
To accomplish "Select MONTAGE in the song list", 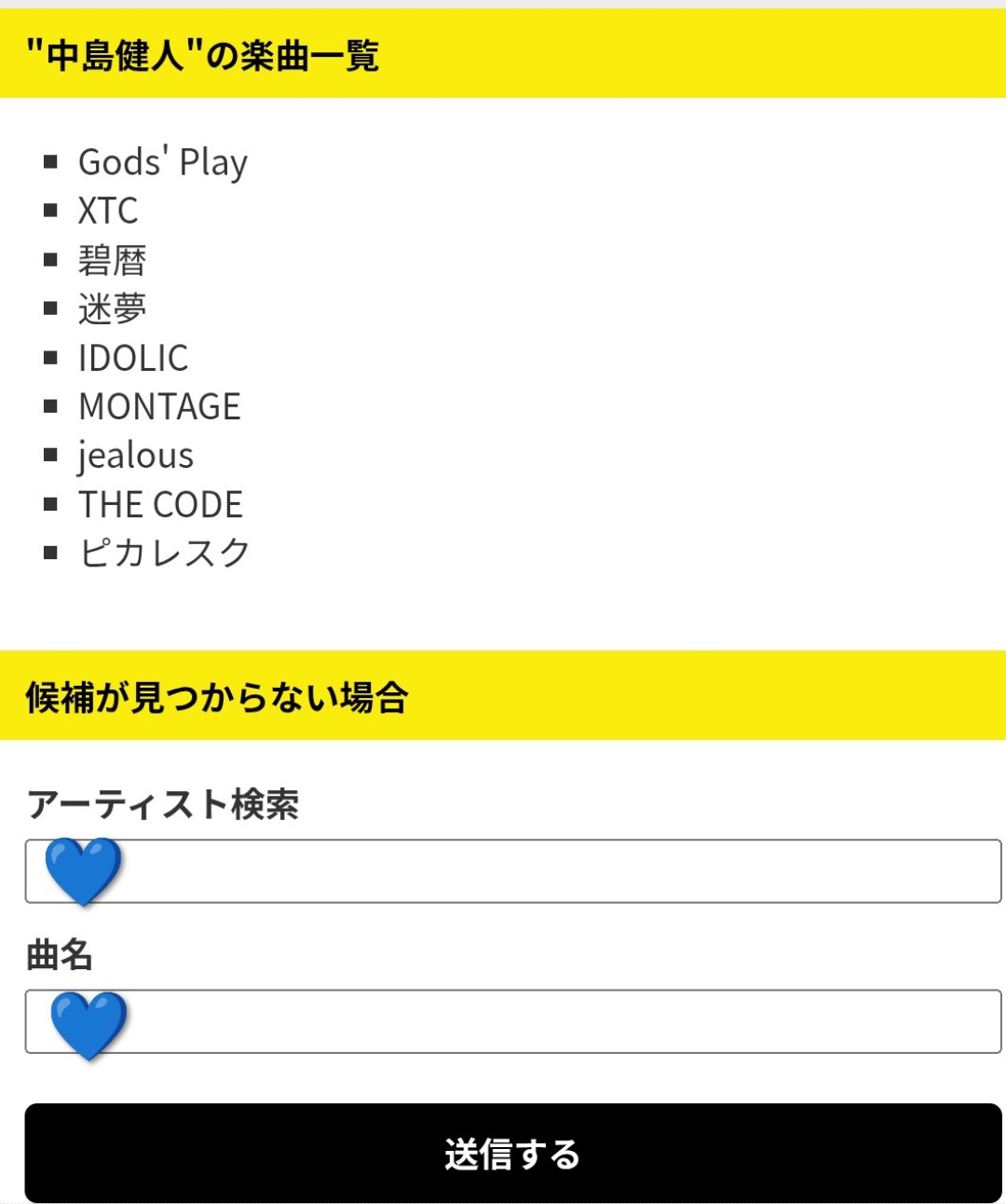I will (159, 407).
